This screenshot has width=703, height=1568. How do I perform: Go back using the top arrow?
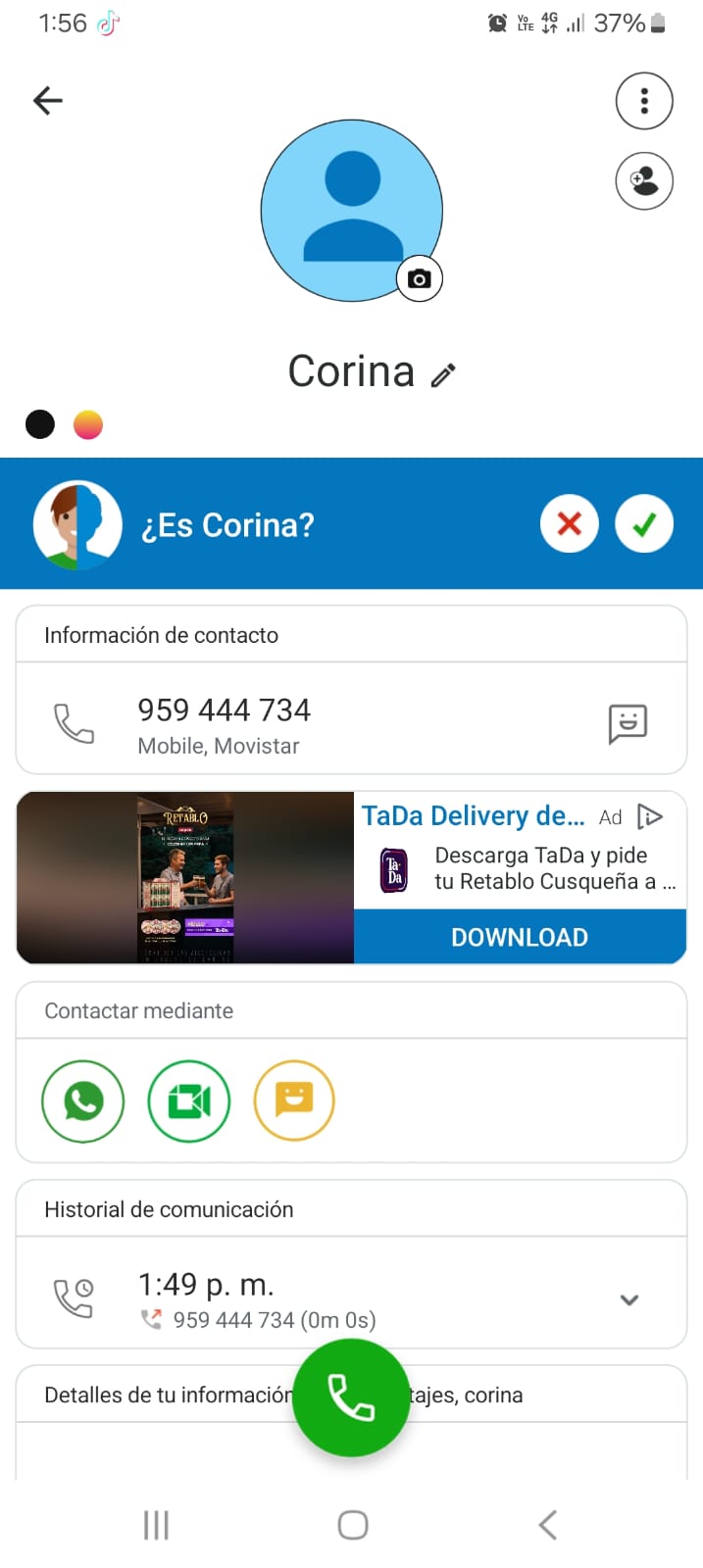[x=48, y=100]
